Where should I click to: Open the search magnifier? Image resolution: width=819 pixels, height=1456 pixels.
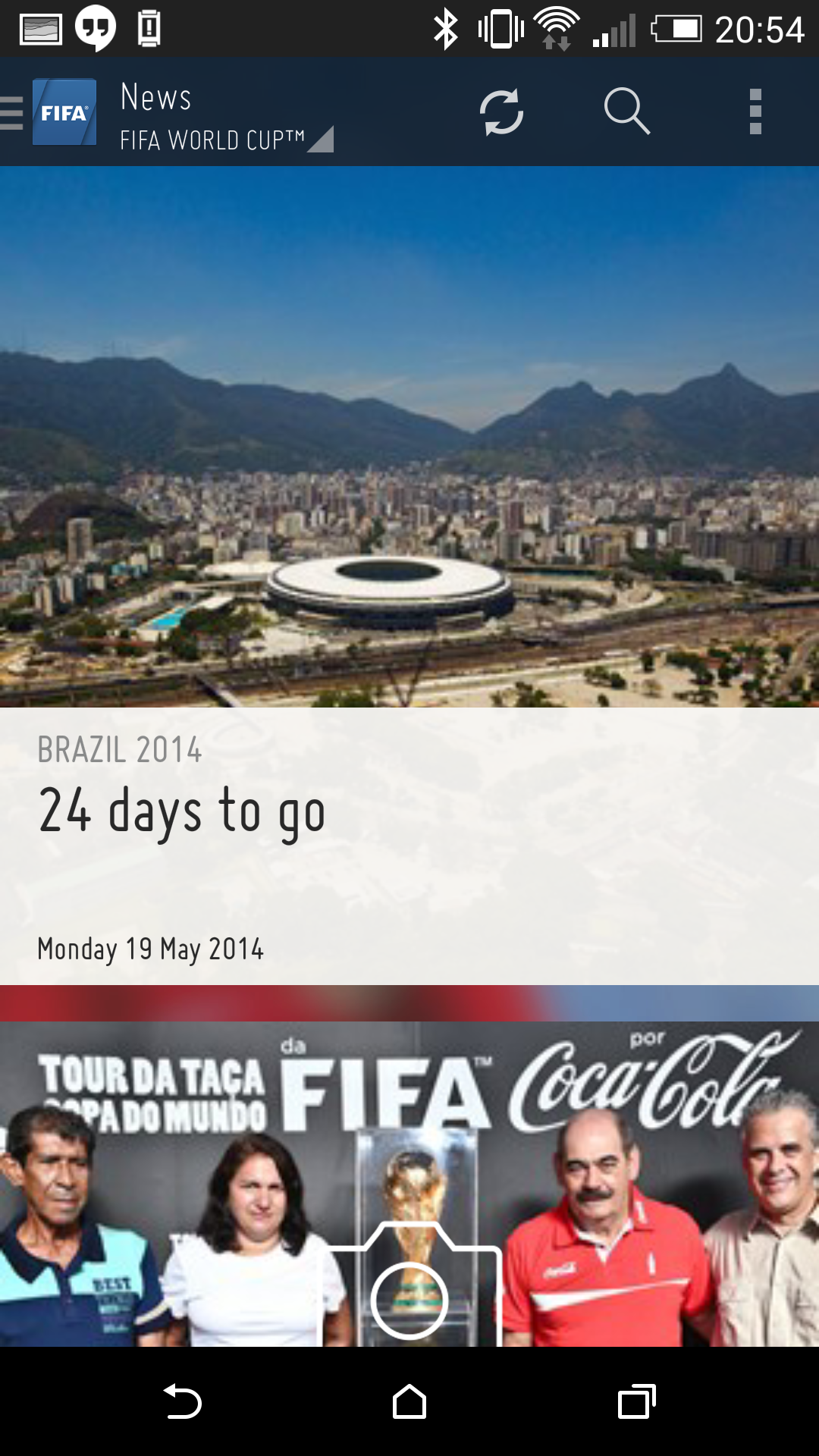point(627,111)
